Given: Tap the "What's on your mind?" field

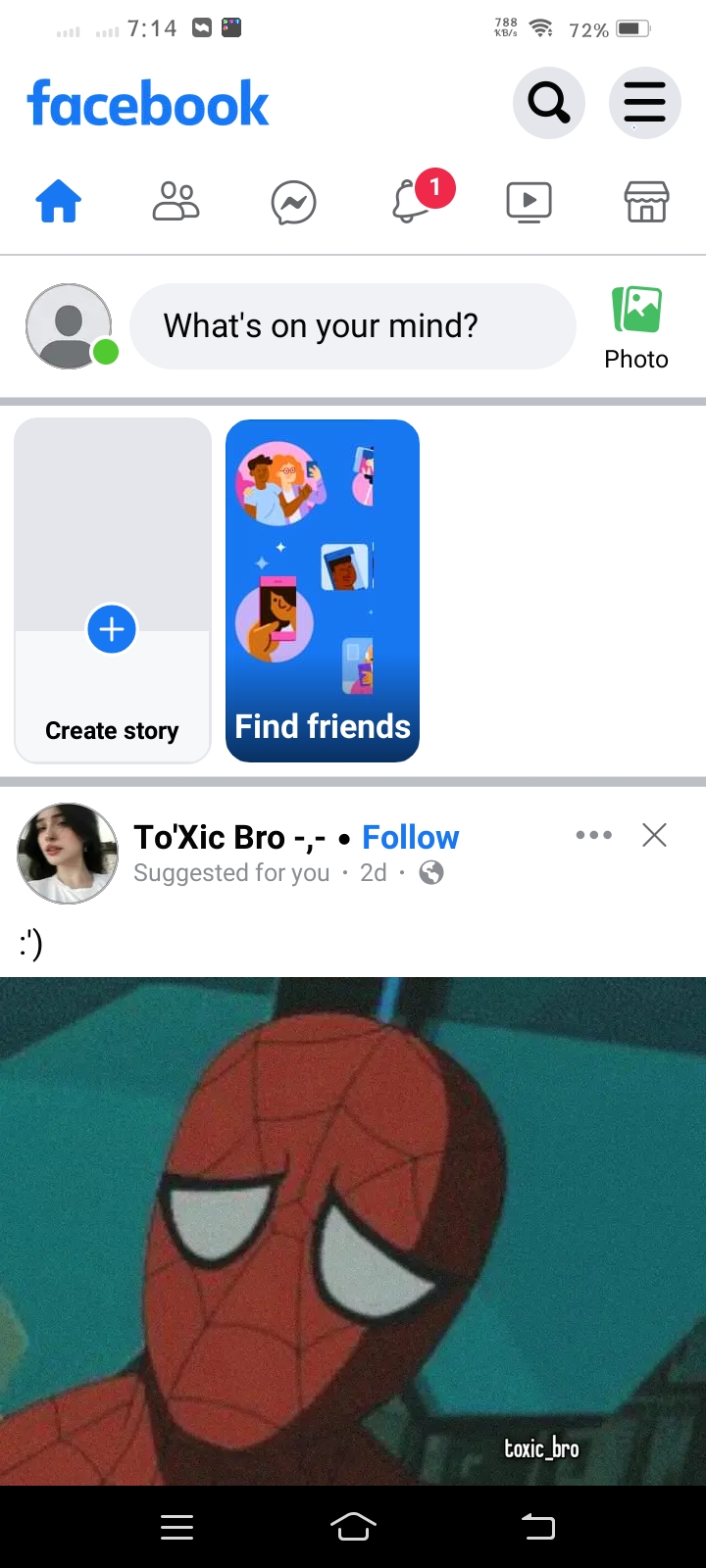Looking at the screenshot, I should coord(352,326).
